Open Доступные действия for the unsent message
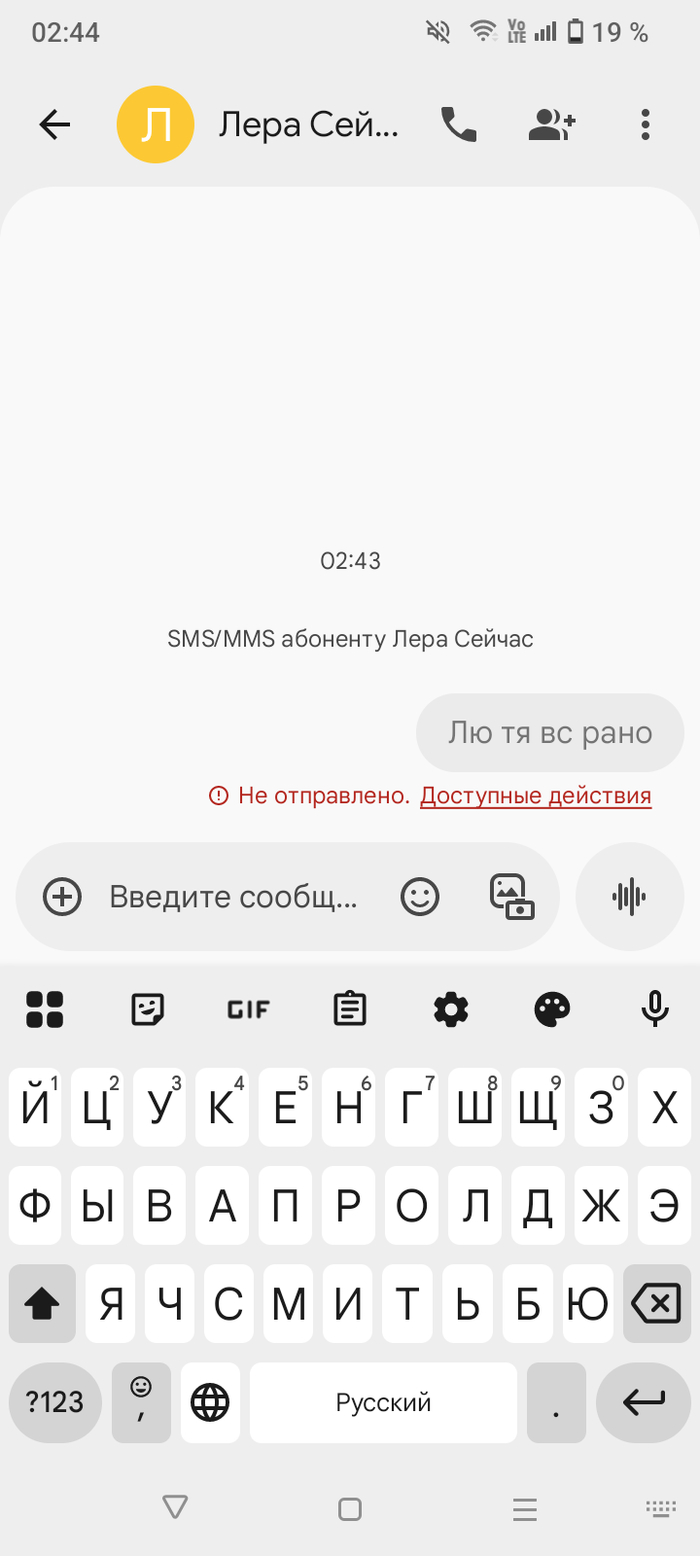The width and height of the screenshot is (700, 1556). tap(535, 796)
